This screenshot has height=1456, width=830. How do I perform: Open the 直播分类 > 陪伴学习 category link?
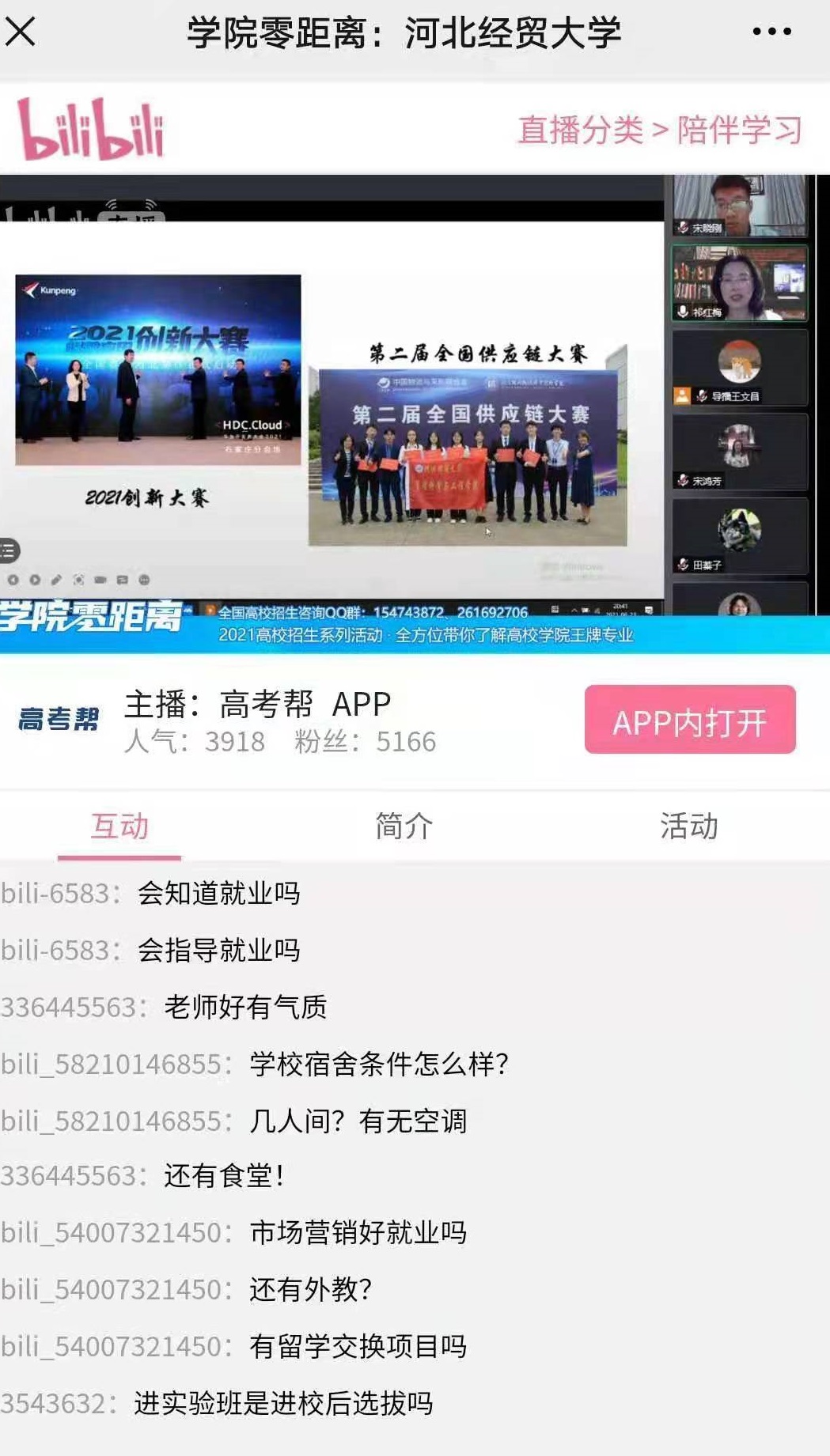click(x=659, y=130)
